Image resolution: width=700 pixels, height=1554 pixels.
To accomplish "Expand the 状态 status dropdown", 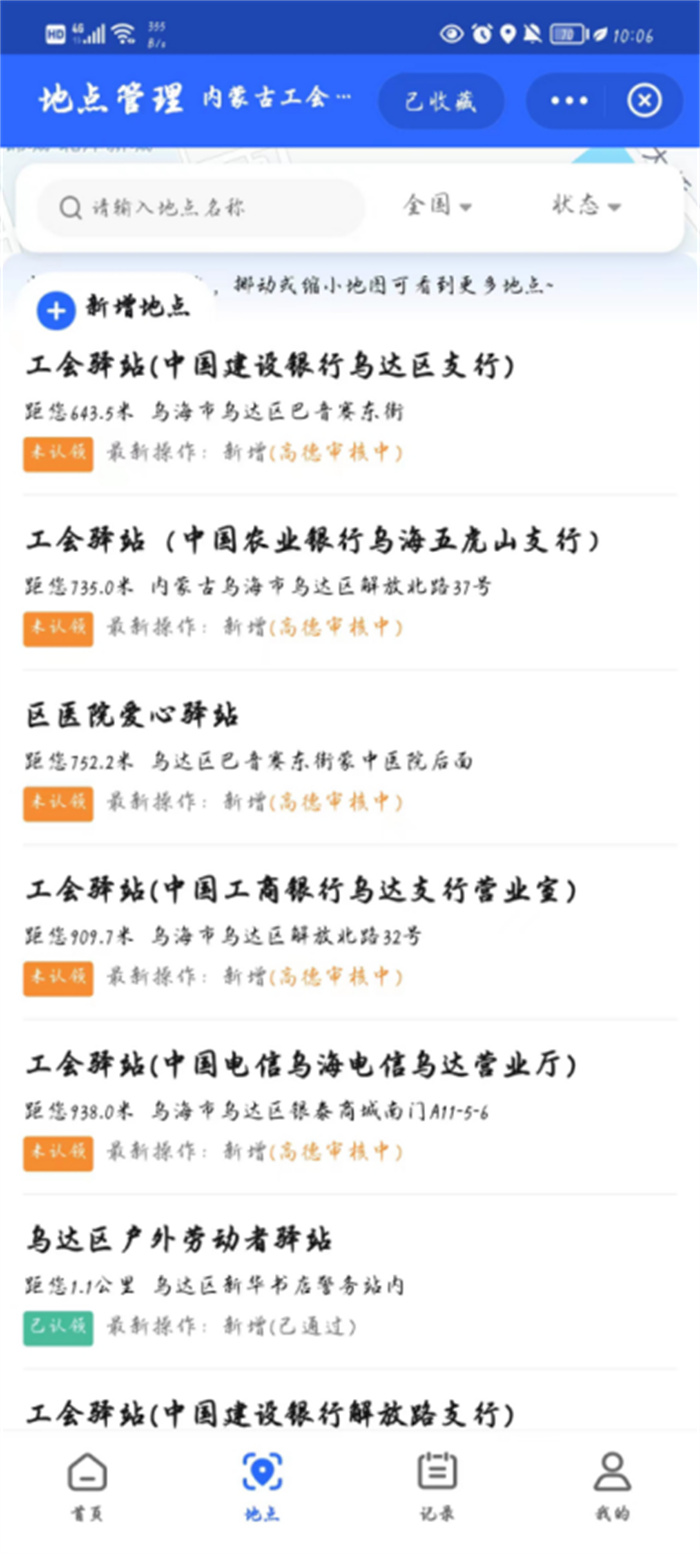I will click(x=586, y=206).
